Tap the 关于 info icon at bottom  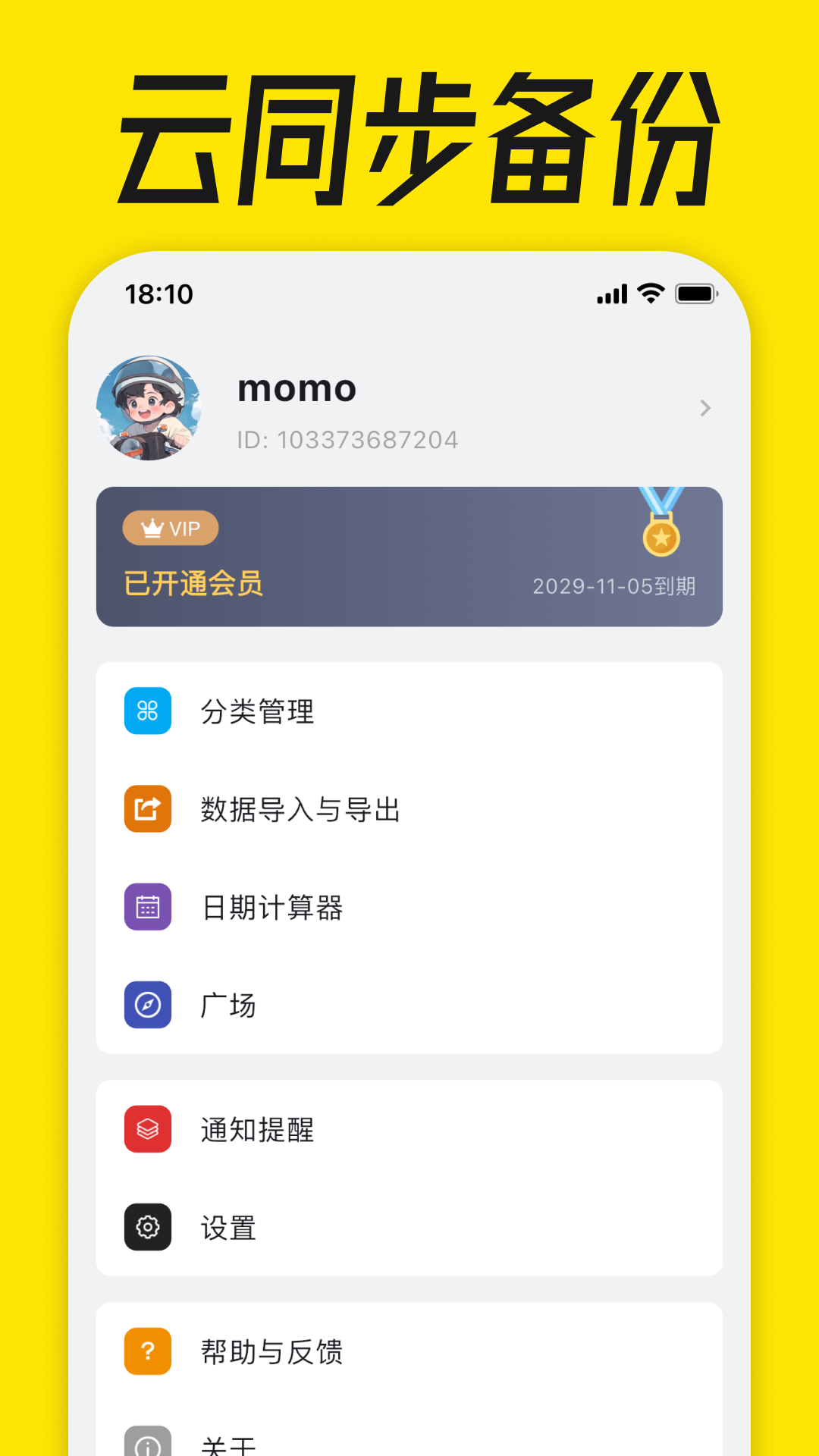click(x=147, y=1441)
